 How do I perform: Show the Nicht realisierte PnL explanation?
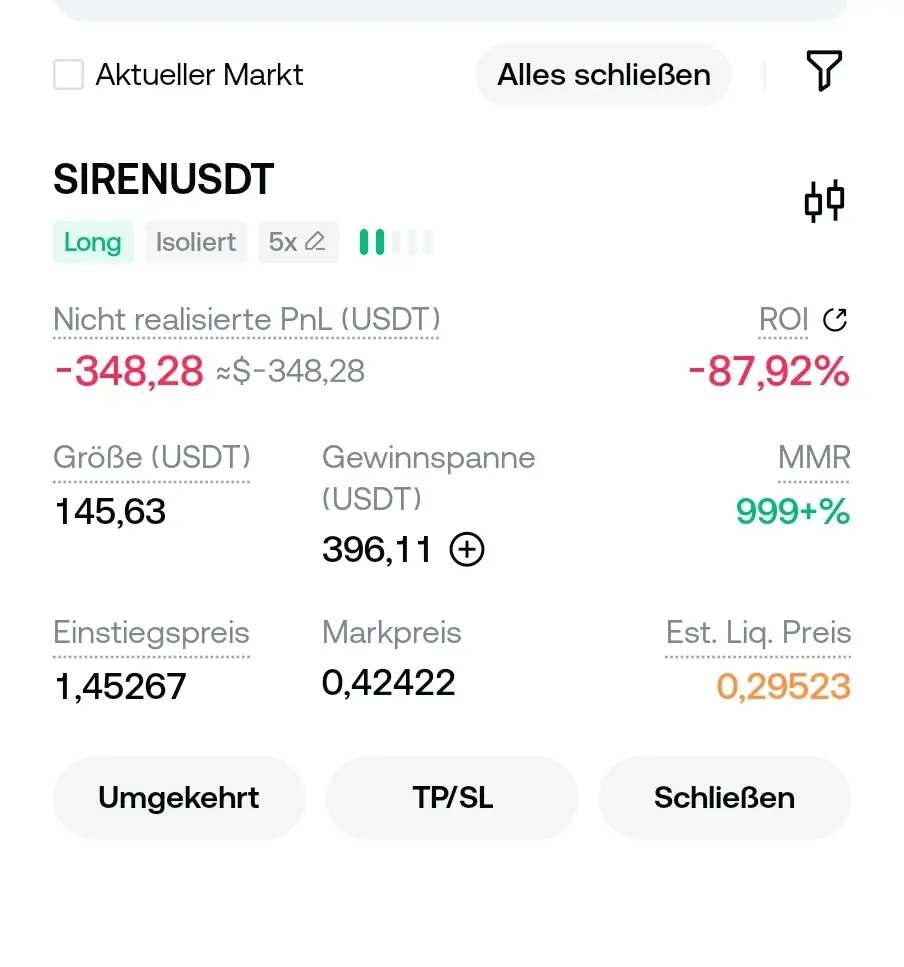coord(246,320)
